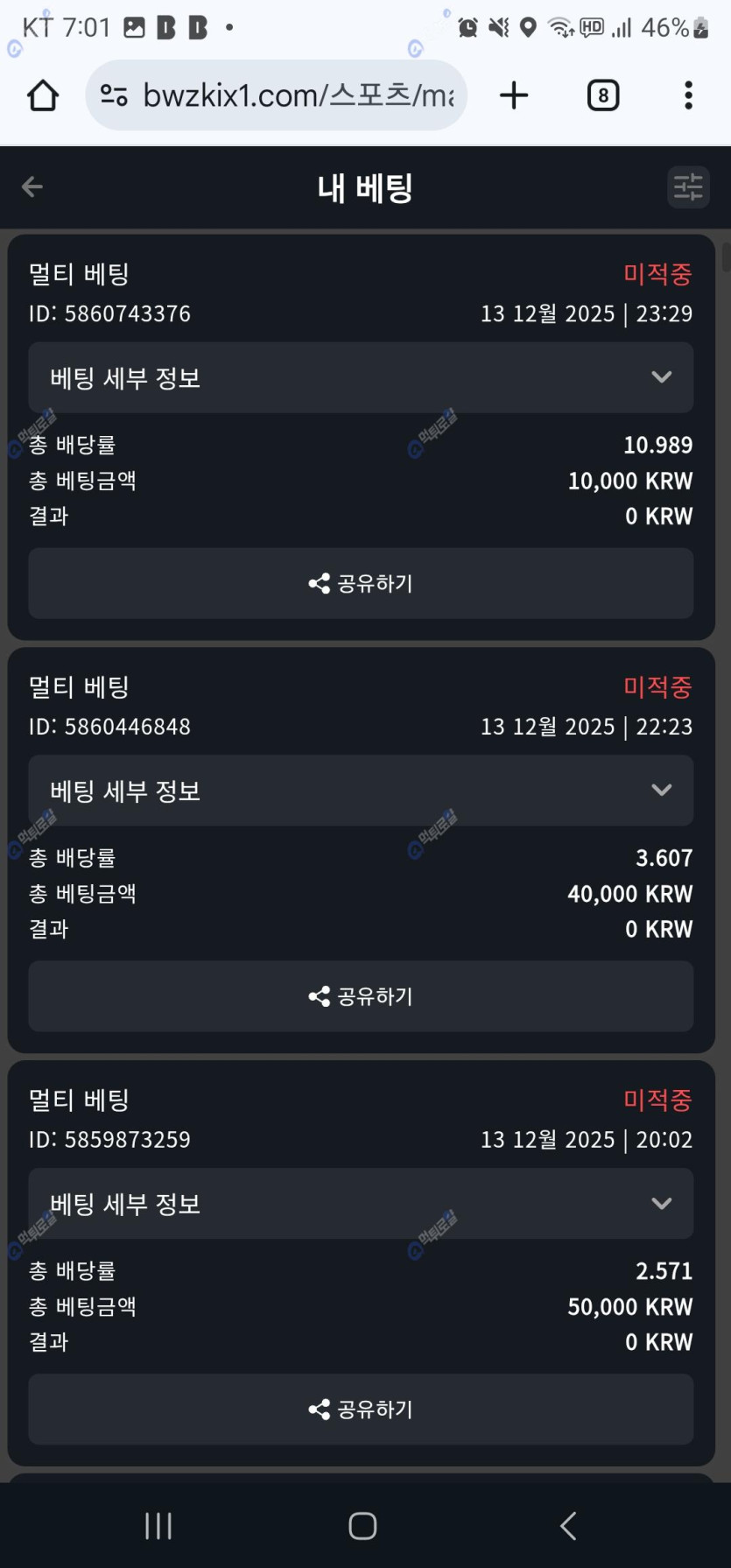Expand bet details for ID 5859873259
The height and width of the screenshot is (1568, 731).
tap(361, 1204)
